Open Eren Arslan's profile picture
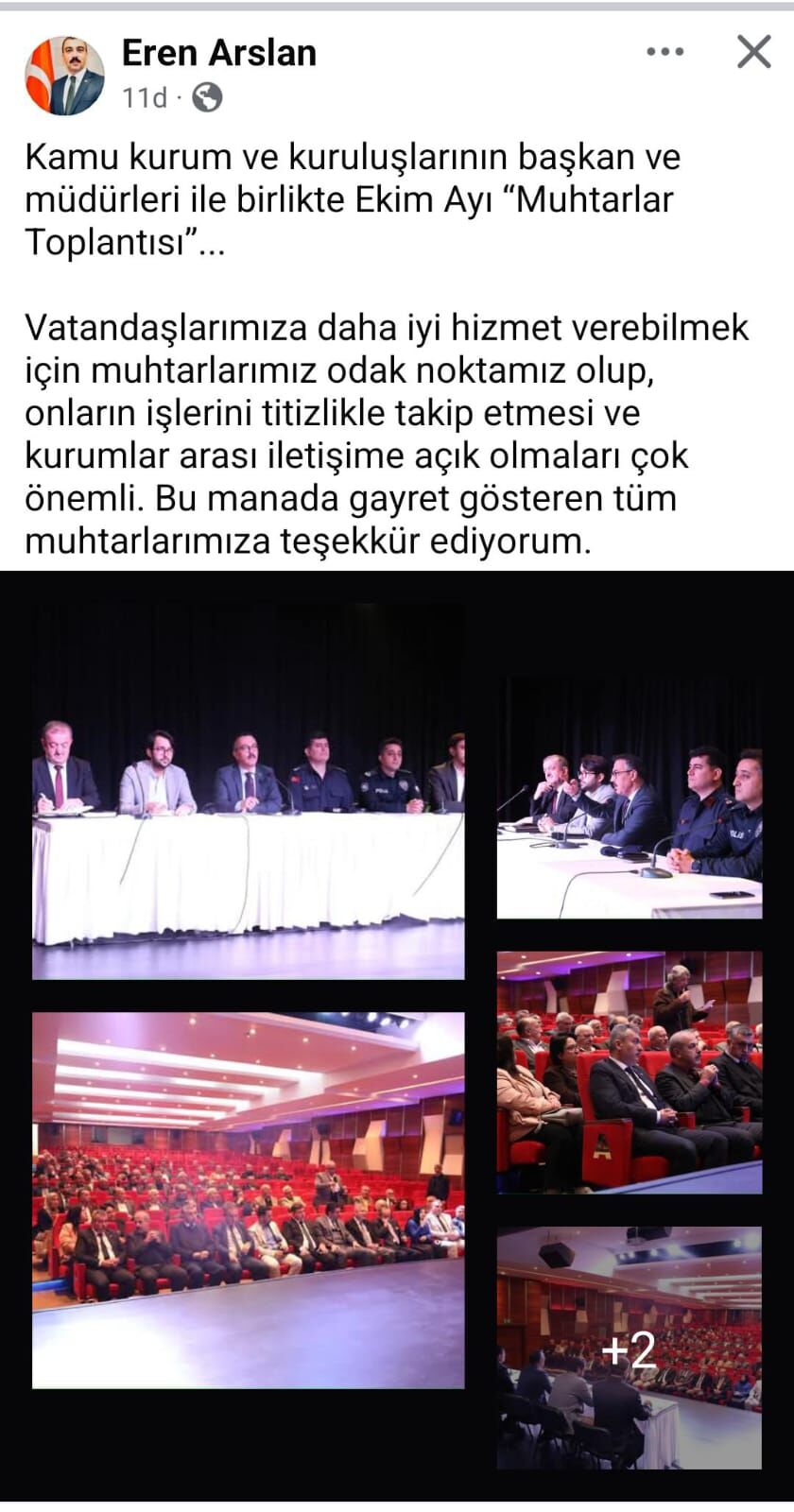 click(64, 76)
